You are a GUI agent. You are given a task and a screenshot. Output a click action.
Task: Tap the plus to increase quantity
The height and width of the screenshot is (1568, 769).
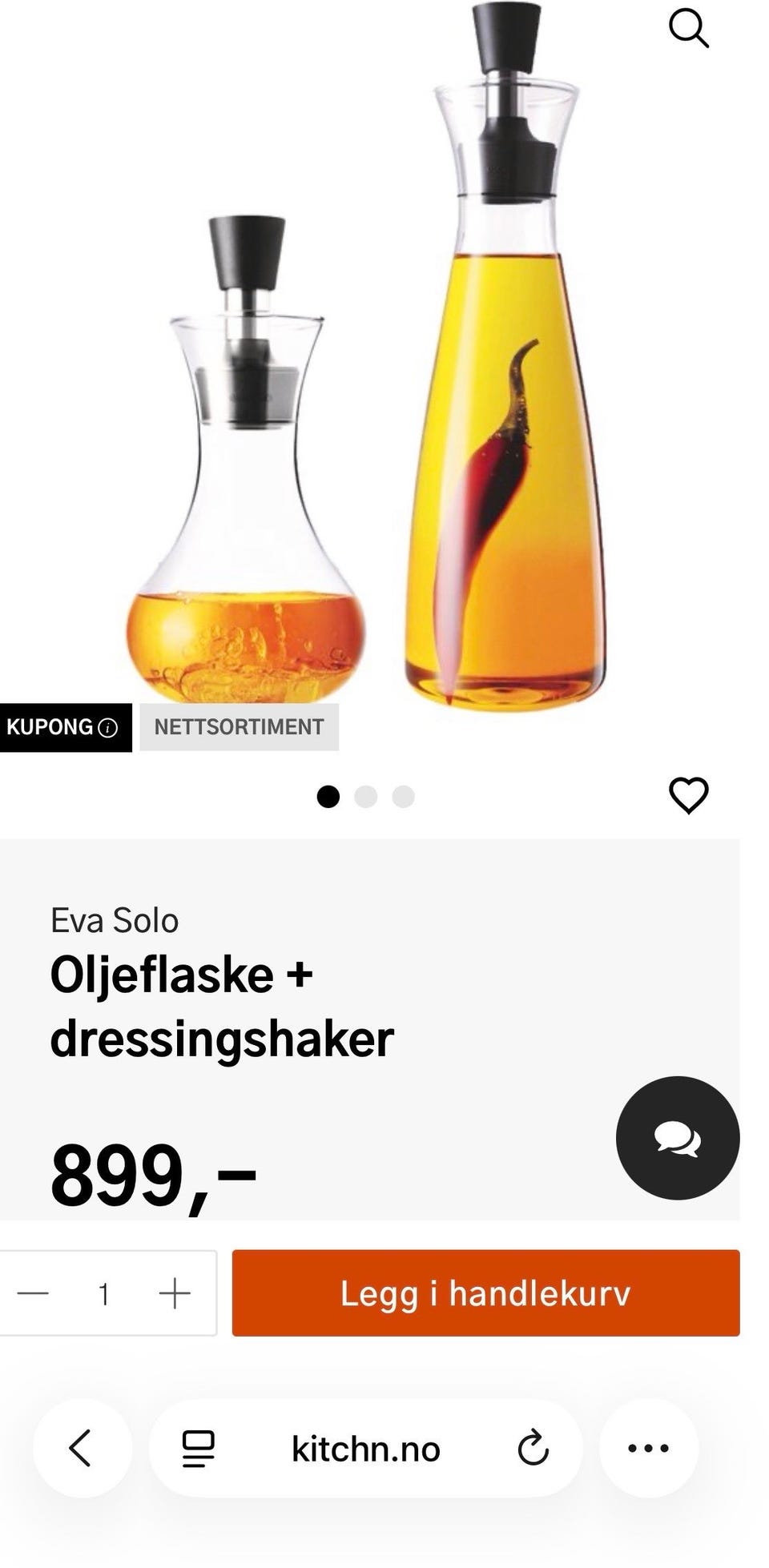tap(176, 1293)
